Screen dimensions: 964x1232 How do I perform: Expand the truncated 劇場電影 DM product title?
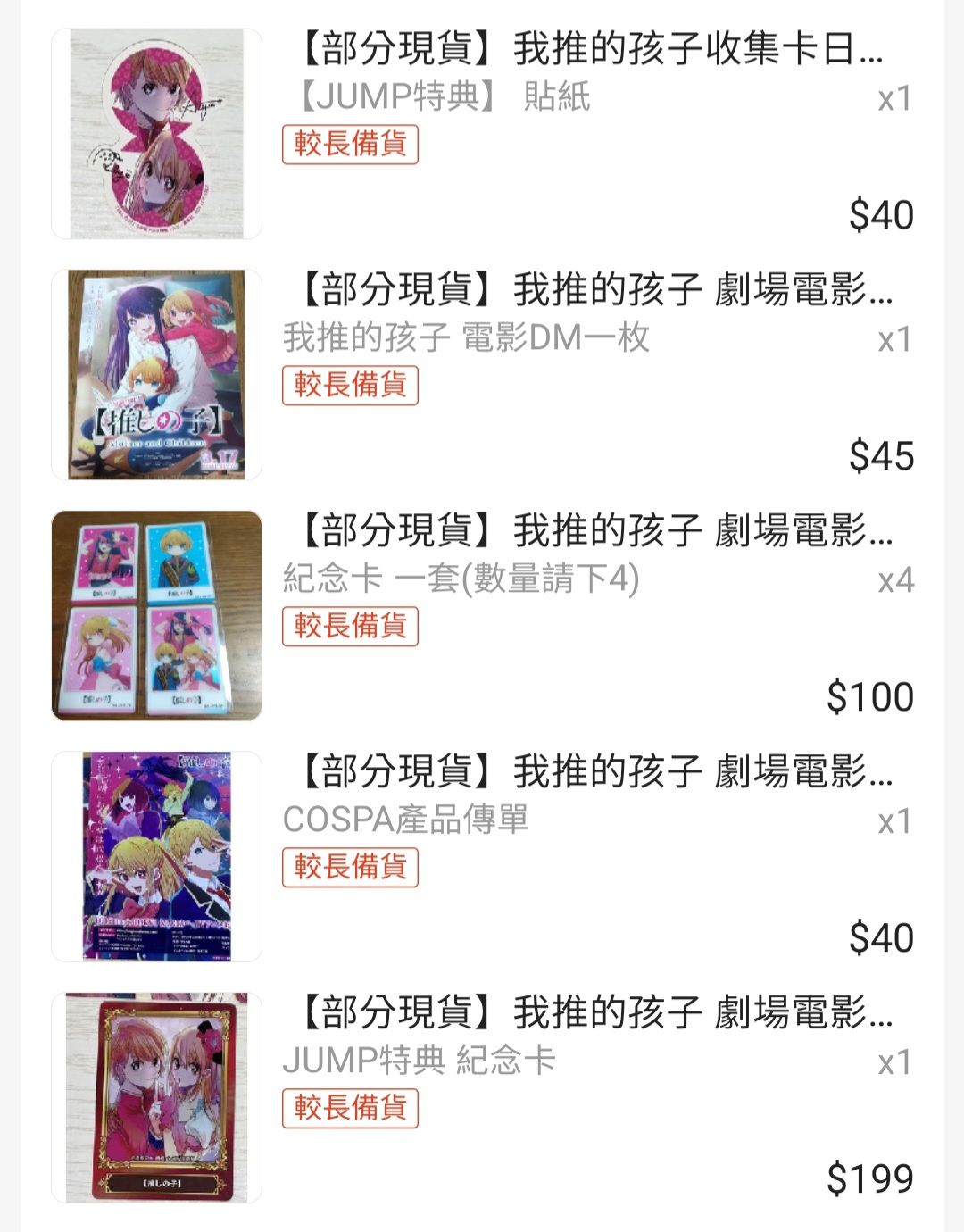click(x=589, y=295)
